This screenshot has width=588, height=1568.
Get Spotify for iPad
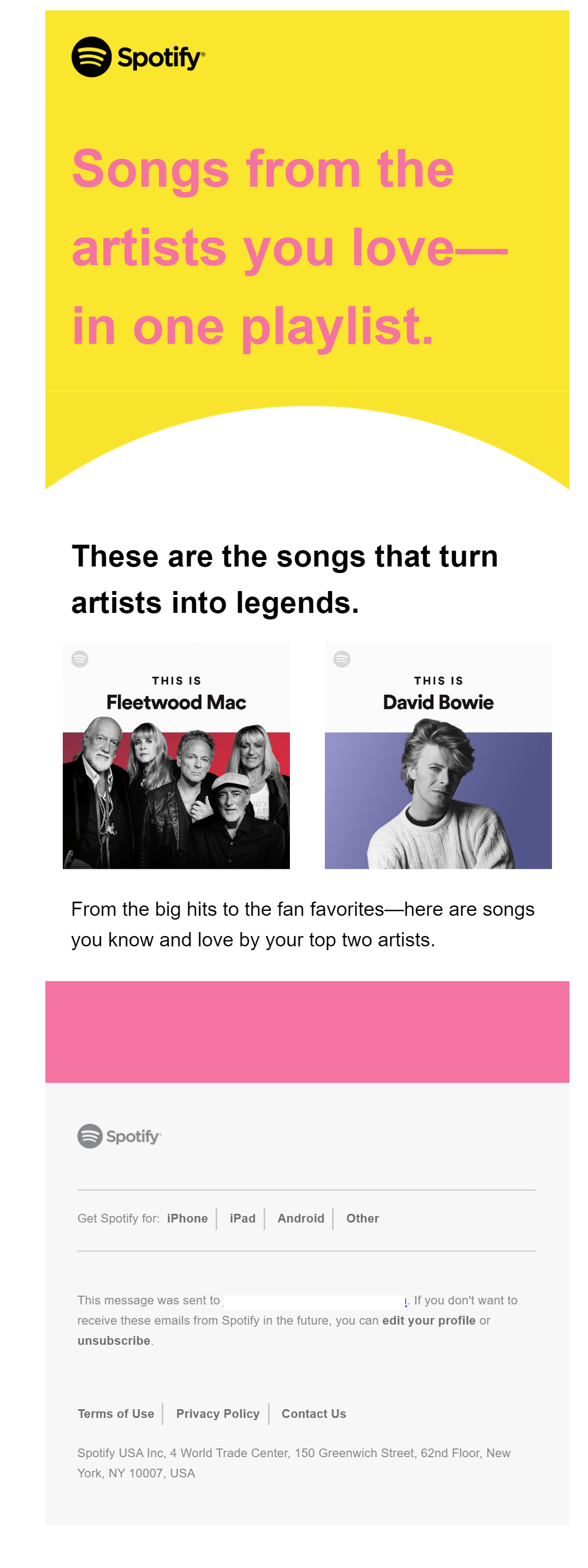tap(242, 1218)
